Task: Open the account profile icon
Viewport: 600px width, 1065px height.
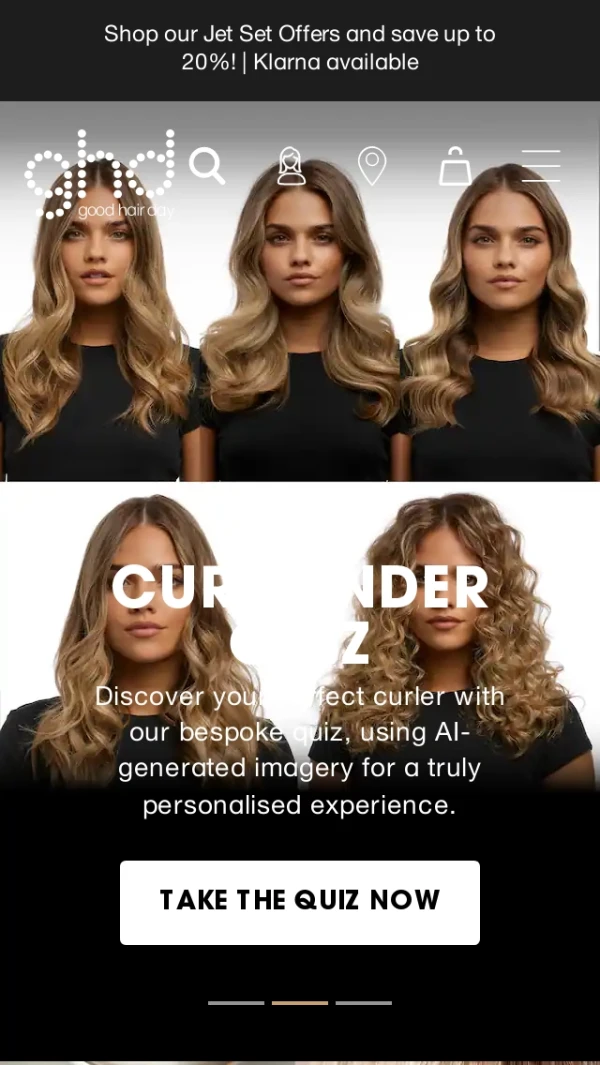Action: pos(291,166)
